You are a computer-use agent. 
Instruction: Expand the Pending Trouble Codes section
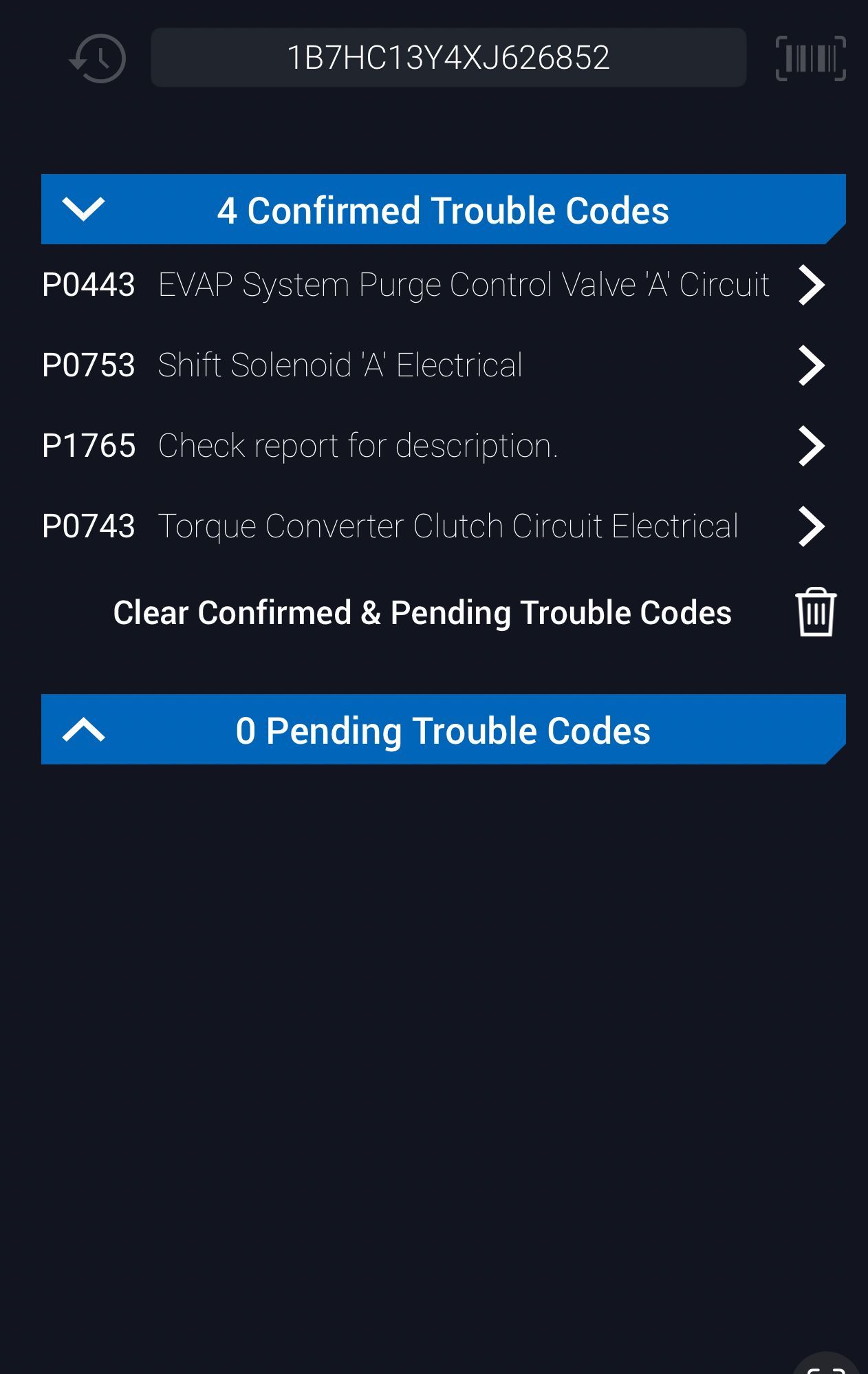pyautogui.click(x=84, y=730)
